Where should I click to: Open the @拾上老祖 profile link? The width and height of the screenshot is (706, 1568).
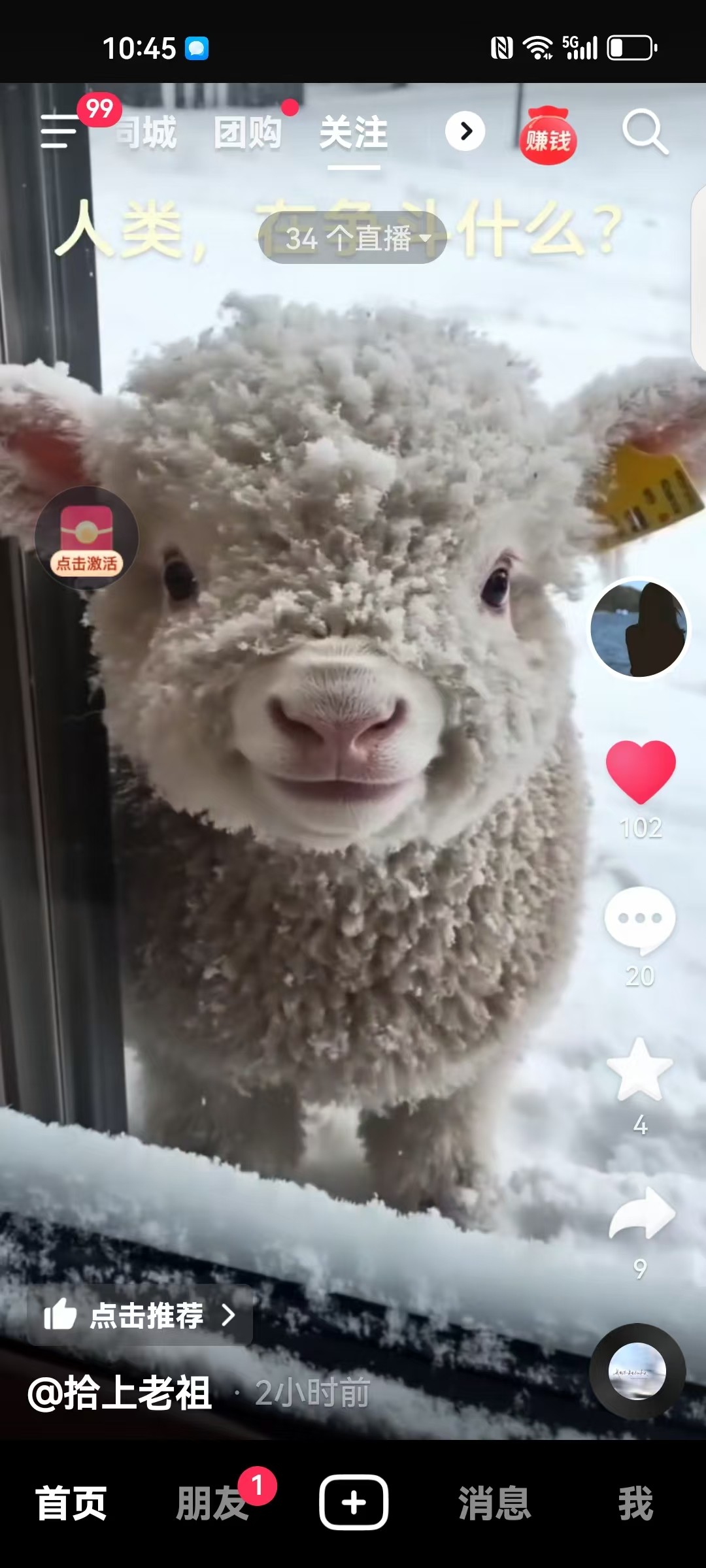pos(120,1392)
